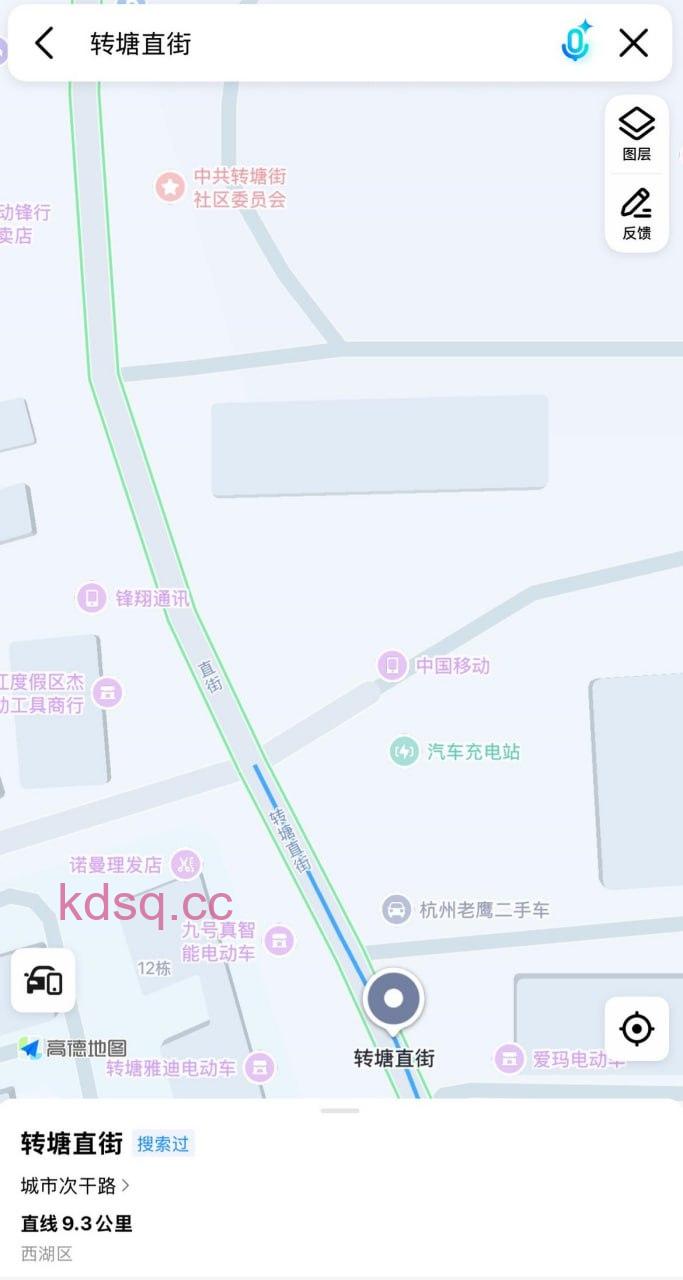Screen dimensions: 683x1280
Task: Open 城市次干路 road type link
Action: coord(75,1186)
